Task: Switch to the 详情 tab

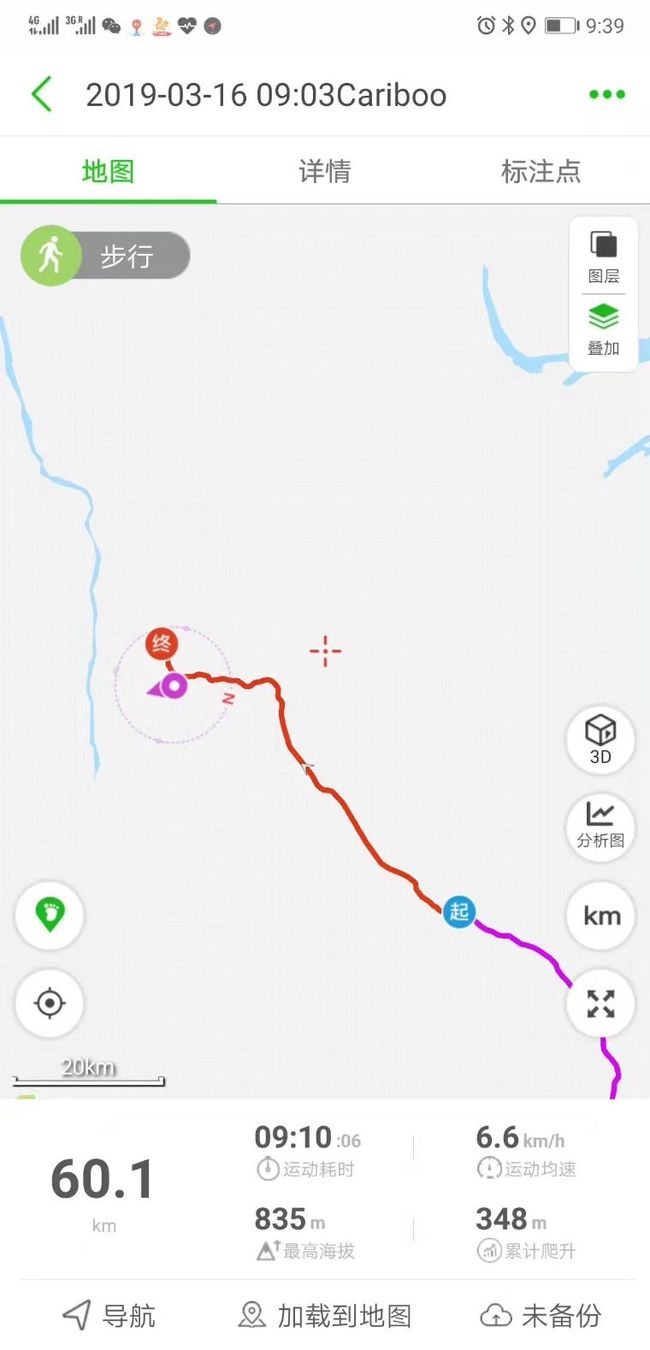Action: (325, 171)
